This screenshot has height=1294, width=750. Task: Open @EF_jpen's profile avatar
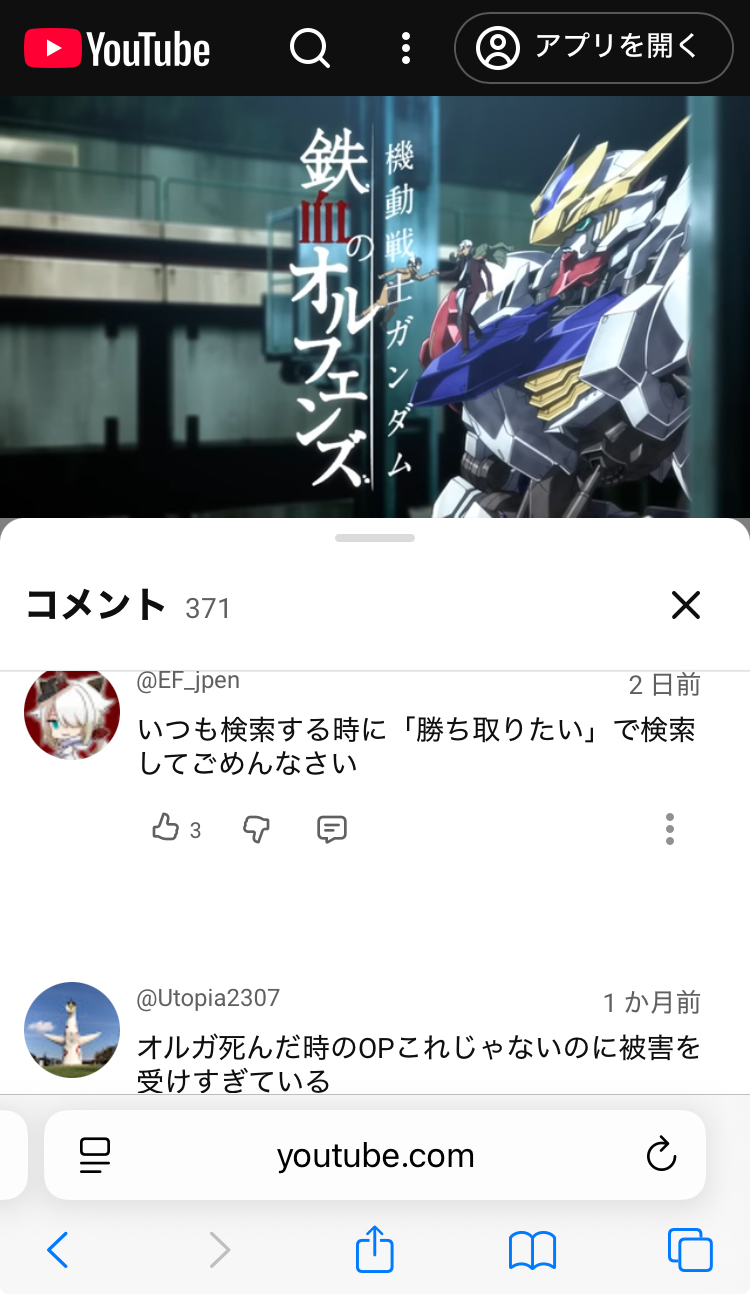(72, 714)
